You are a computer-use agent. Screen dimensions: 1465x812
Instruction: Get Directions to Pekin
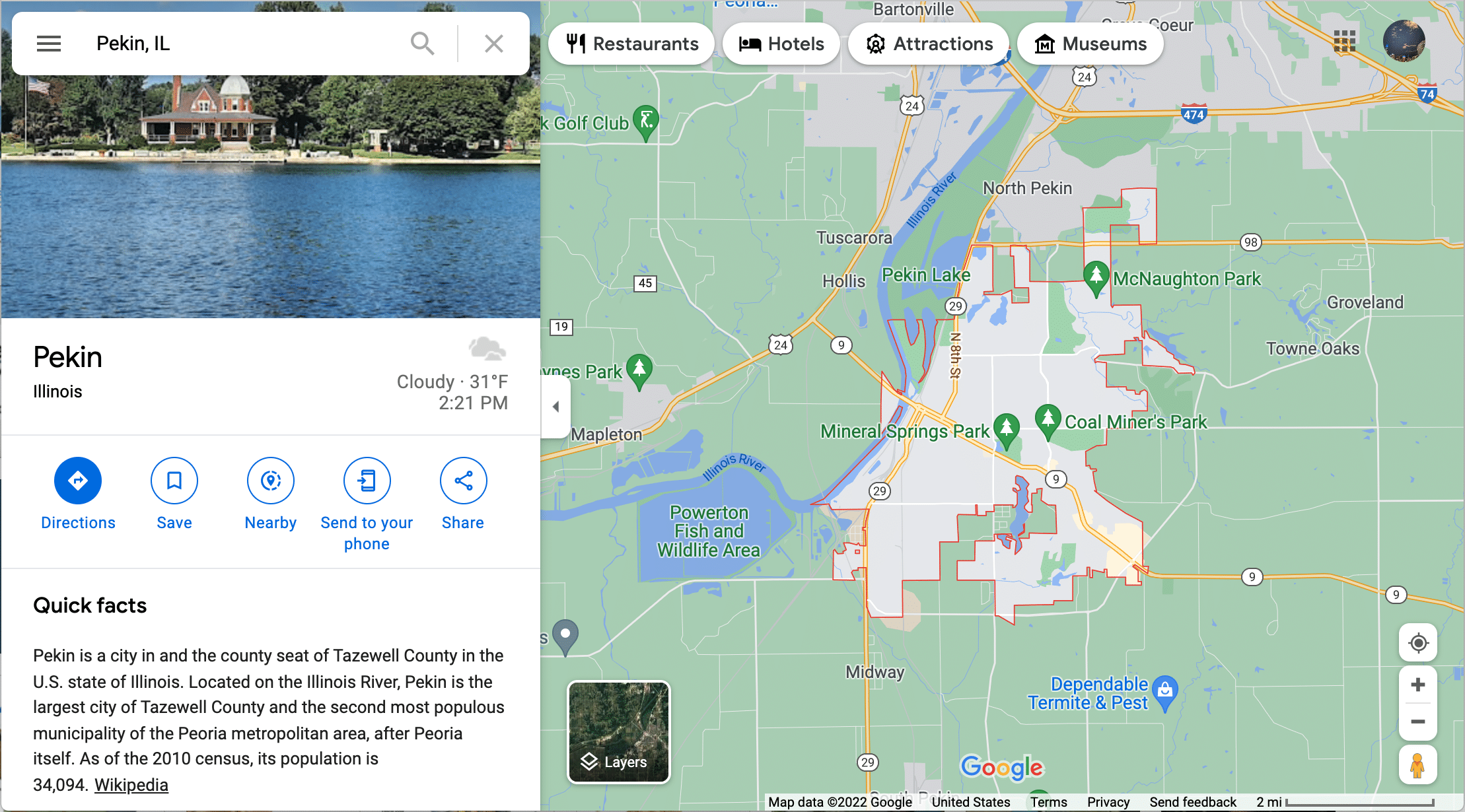78,481
